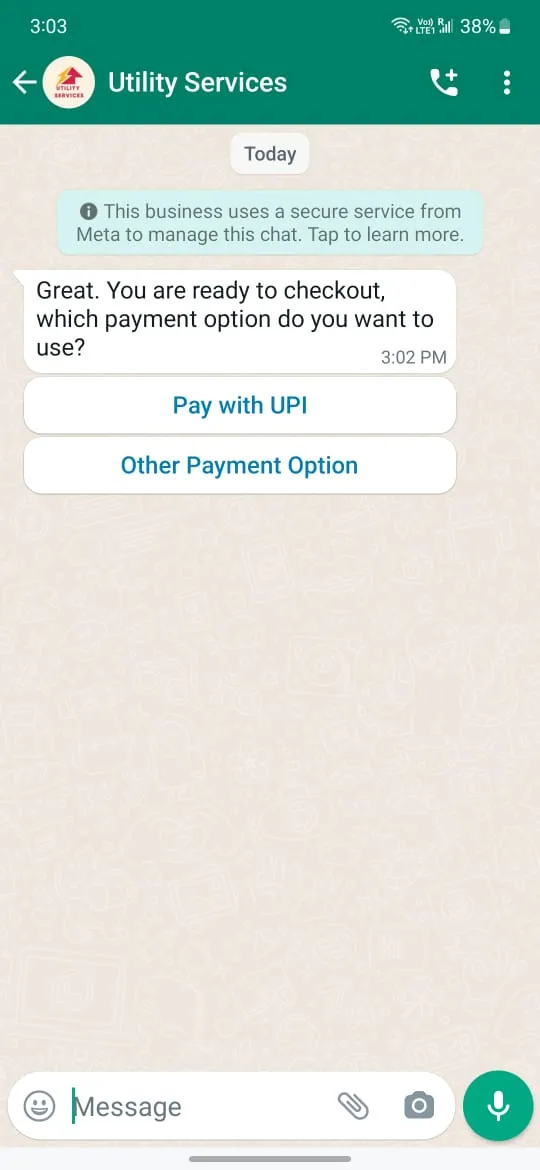Open the Utility Services business profile
The image size is (540, 1170).
[197, 83]
